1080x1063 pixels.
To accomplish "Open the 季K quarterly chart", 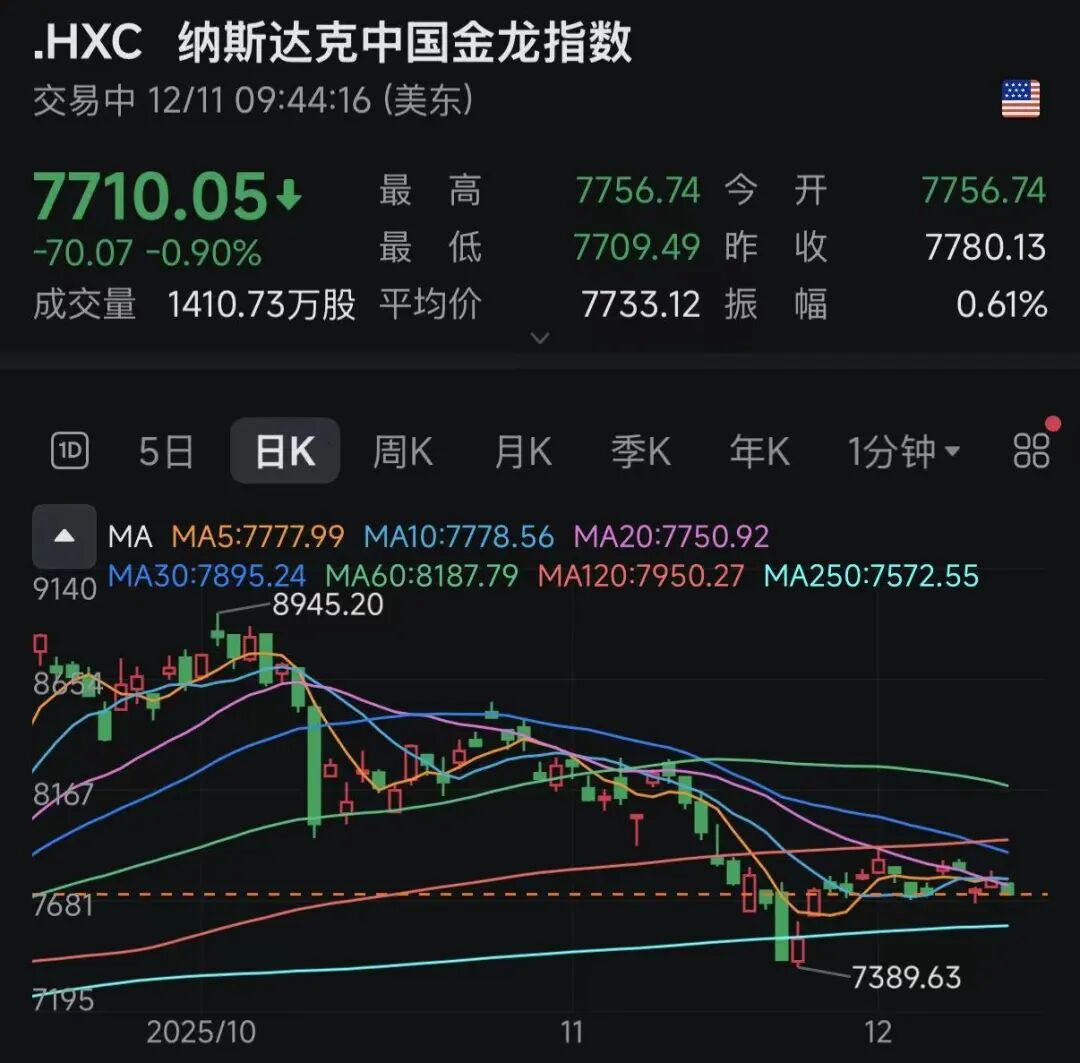I will point(640,453).
